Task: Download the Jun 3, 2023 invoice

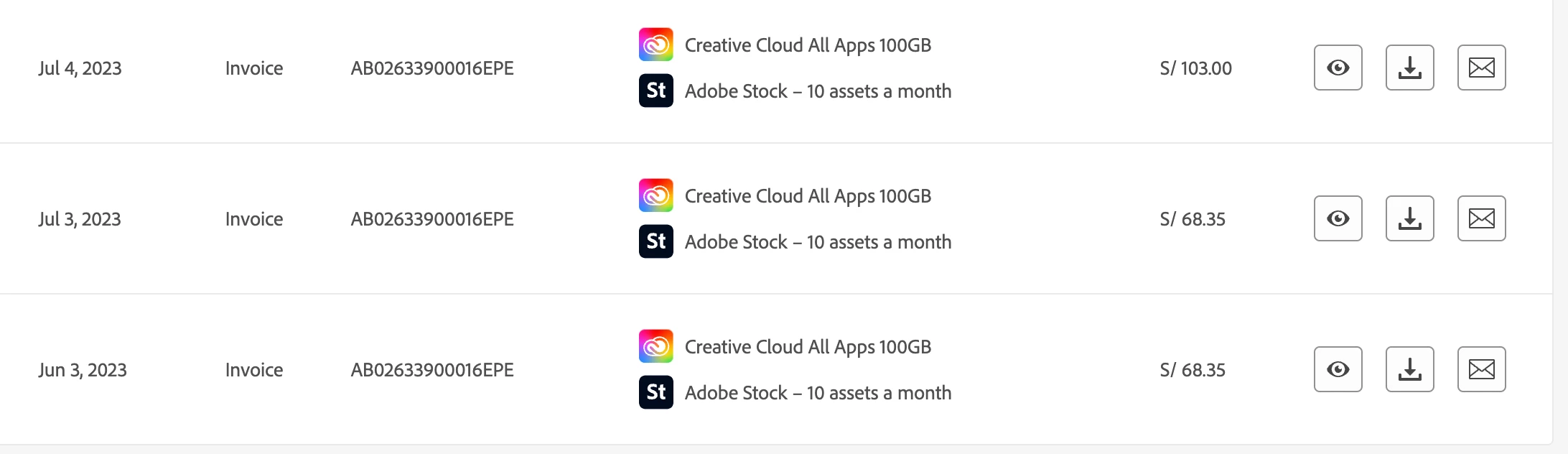Action: [x=1409, y=369]
